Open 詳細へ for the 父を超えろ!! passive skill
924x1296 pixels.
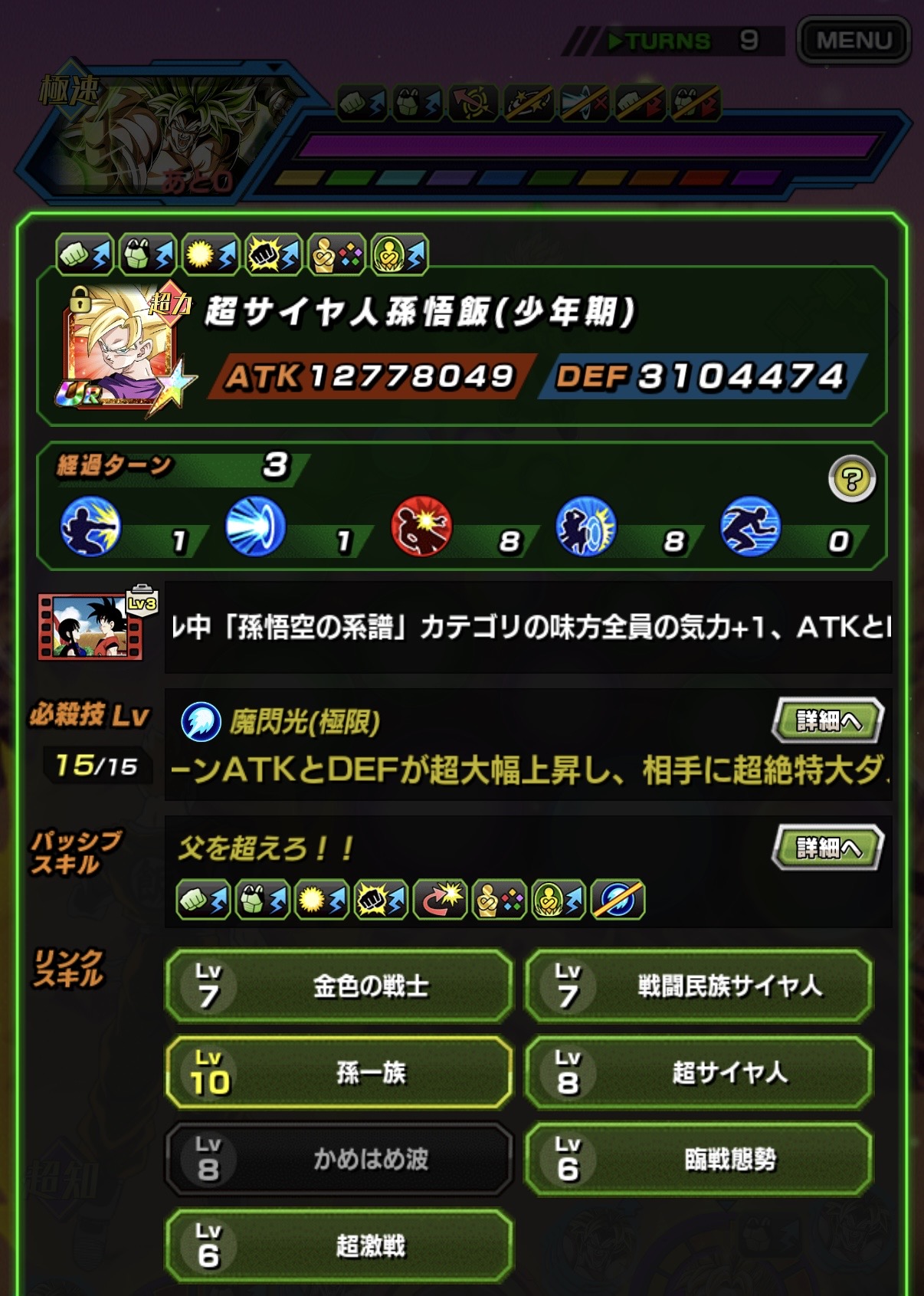[828, 848]
